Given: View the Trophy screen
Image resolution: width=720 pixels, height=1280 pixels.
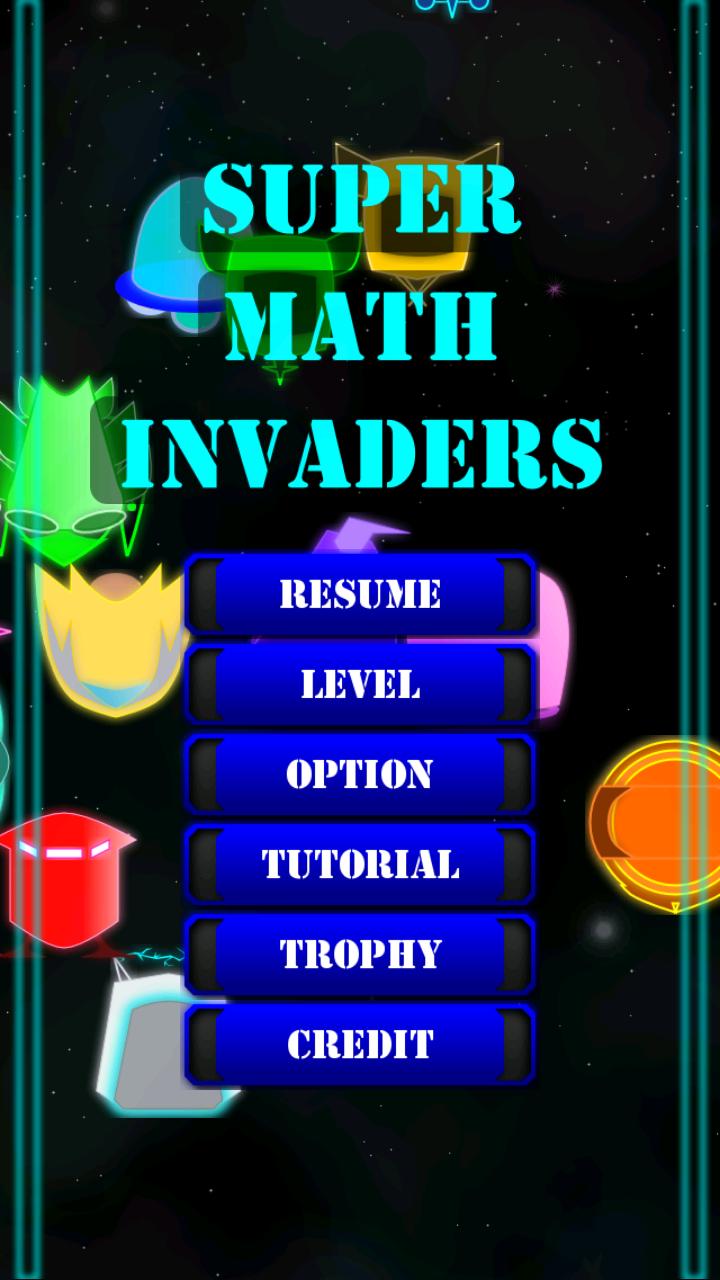Looking at the screenshot, I should [360, 954].
